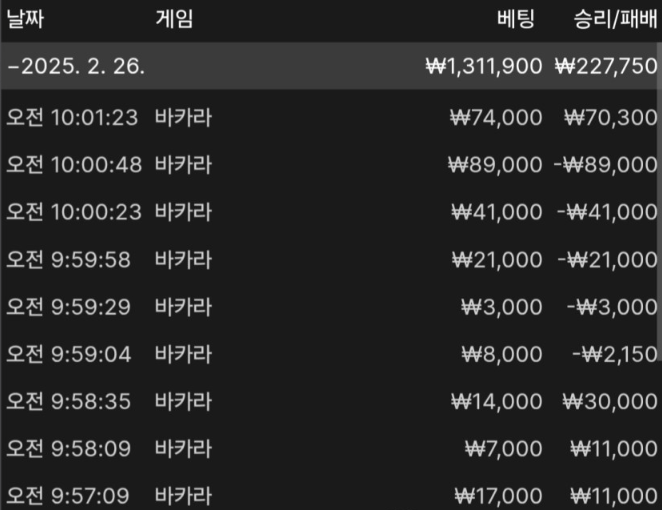Screen dimensions: 662x510
Task: Open the 오전 9:59:29 바카라 record
Action: (330, 306)
